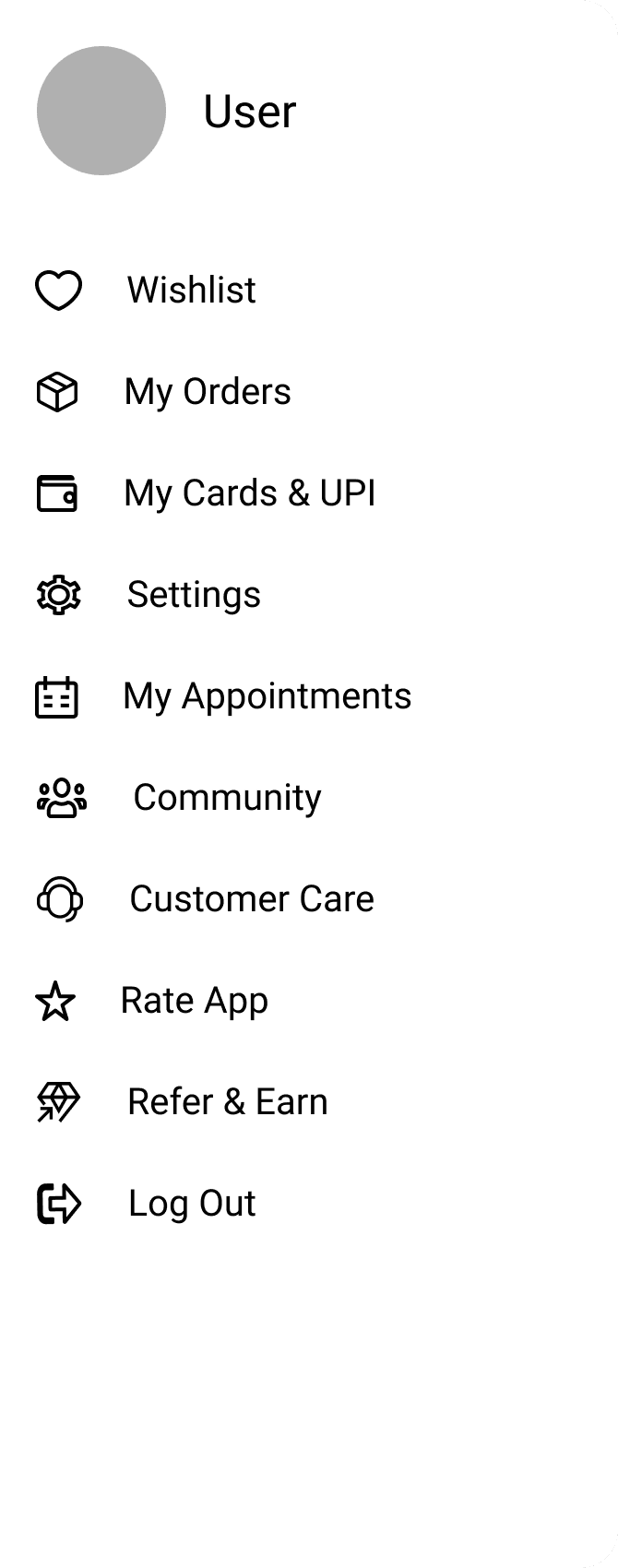Visit the Community section
Viewport: 618px width, 1568px height.
click(227, 798)
